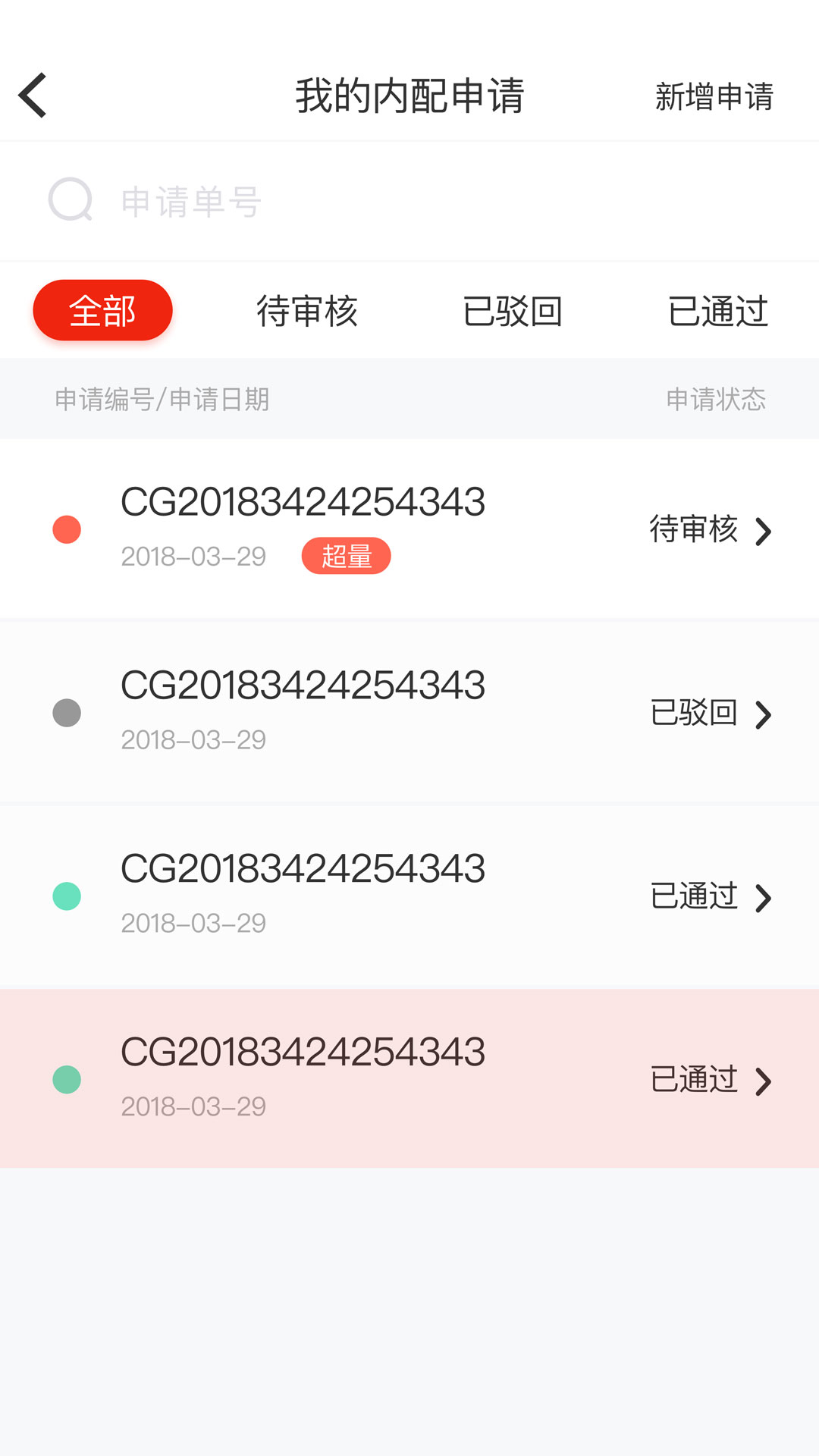Screen dimensions: 819x1456
Task: Select the 已通过 filter option
Action: pos(719,309)
